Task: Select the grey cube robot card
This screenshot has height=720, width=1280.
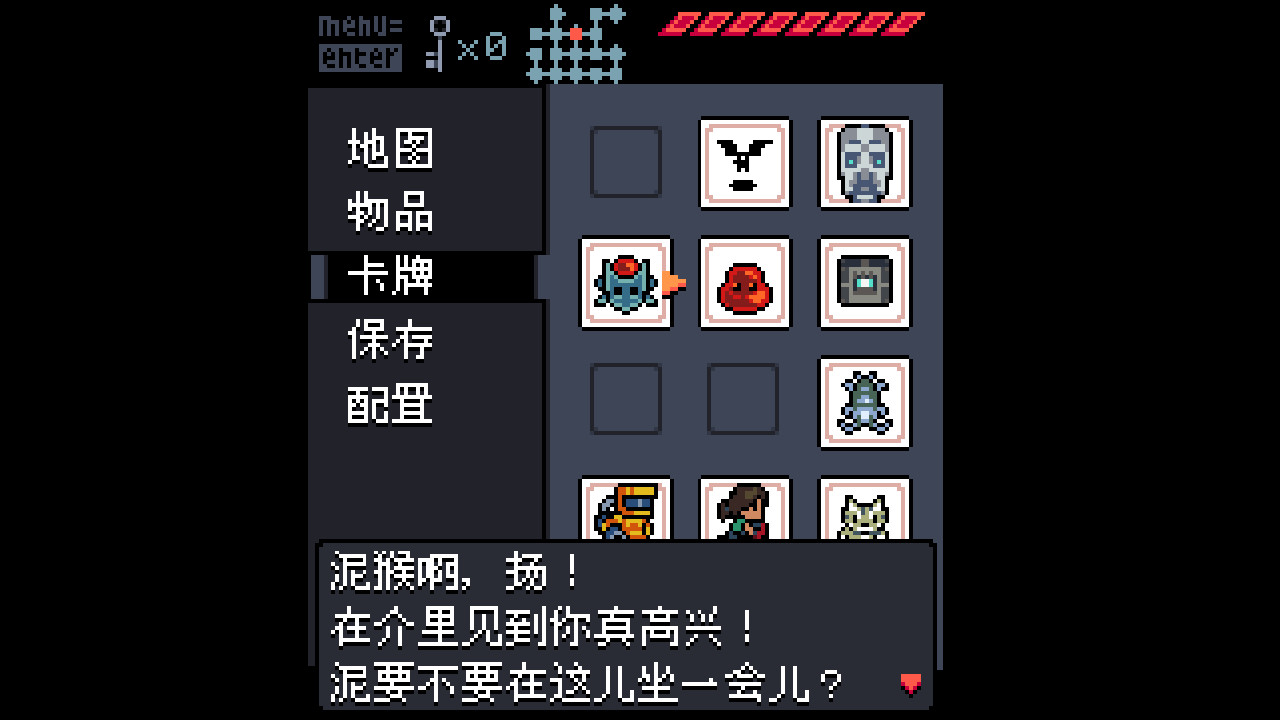Action: pos(865,283)
